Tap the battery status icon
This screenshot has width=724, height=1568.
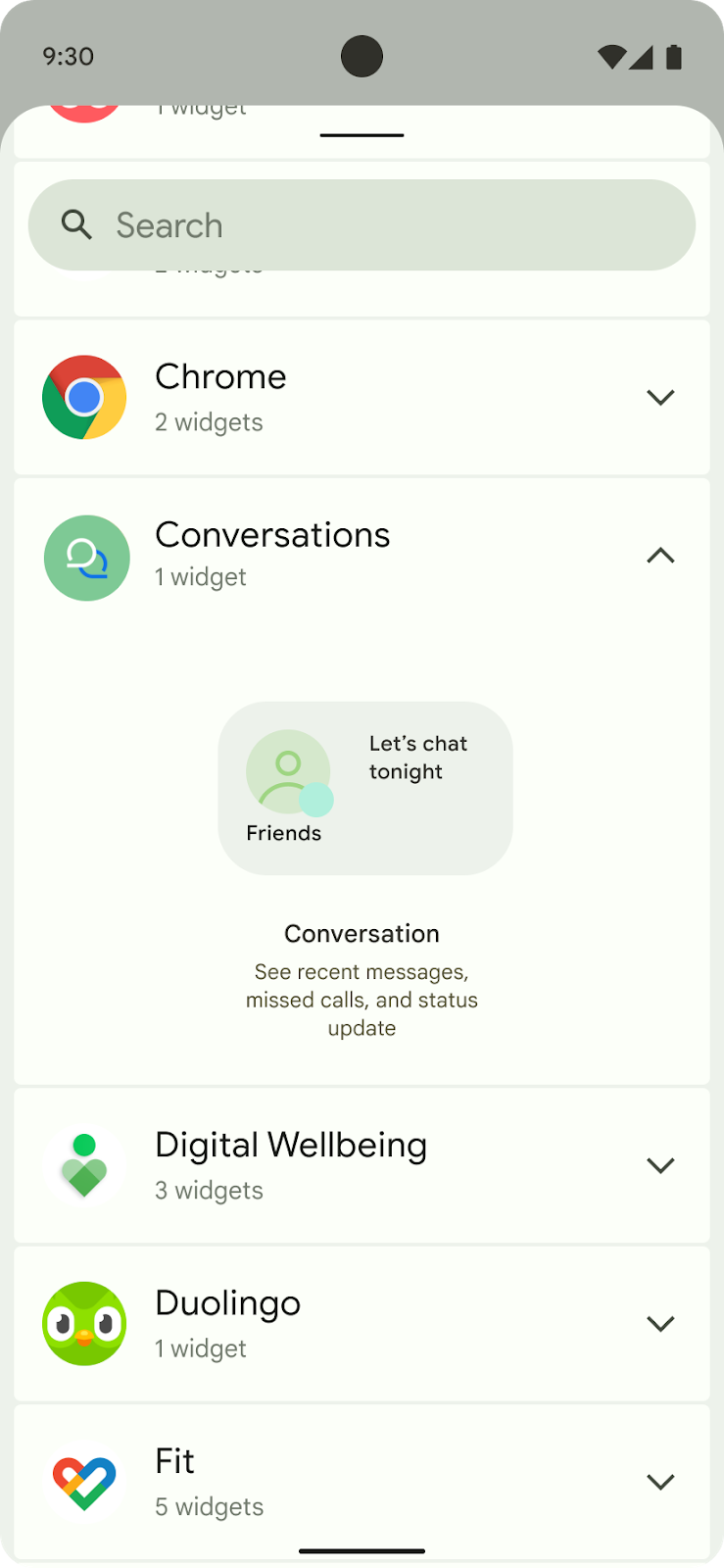674,56
